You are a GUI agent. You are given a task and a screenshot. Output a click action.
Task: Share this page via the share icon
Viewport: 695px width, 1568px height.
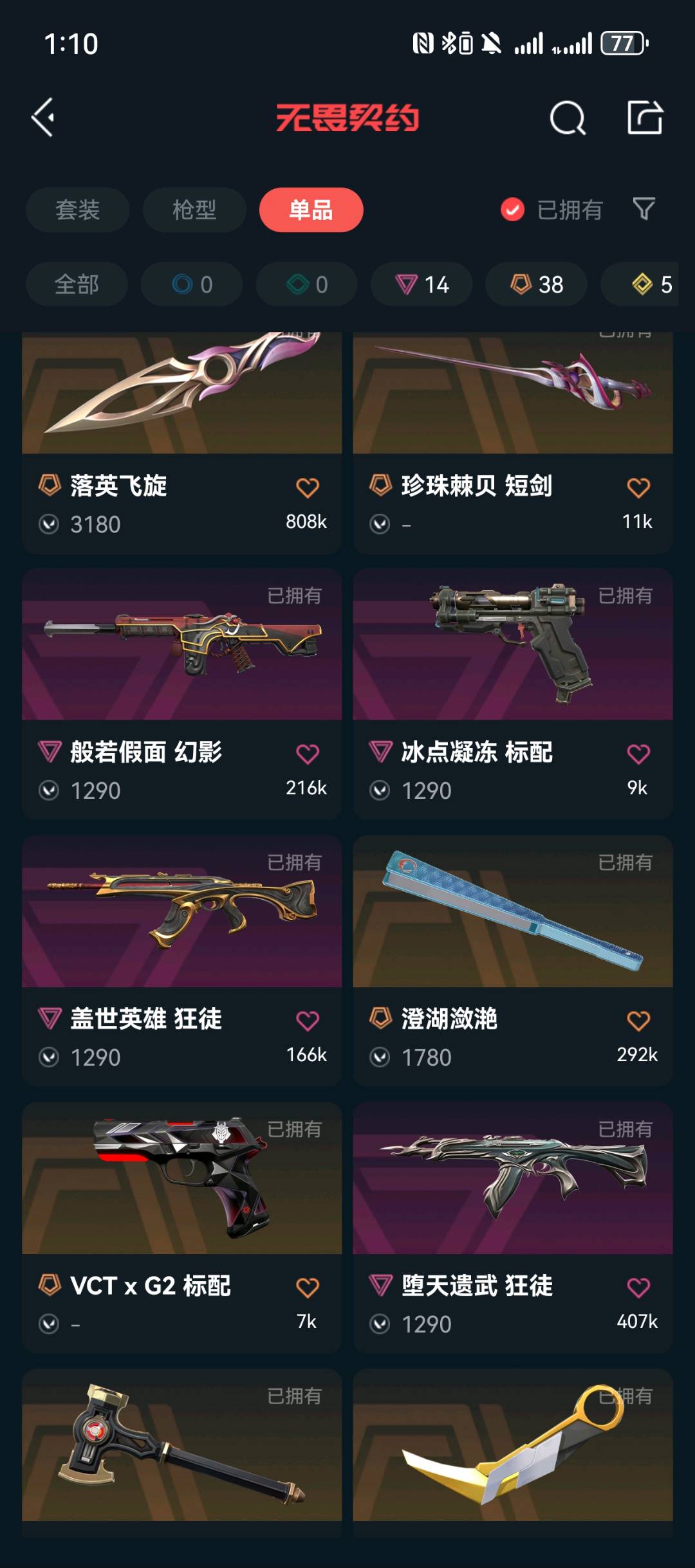[x=644, y=118]
